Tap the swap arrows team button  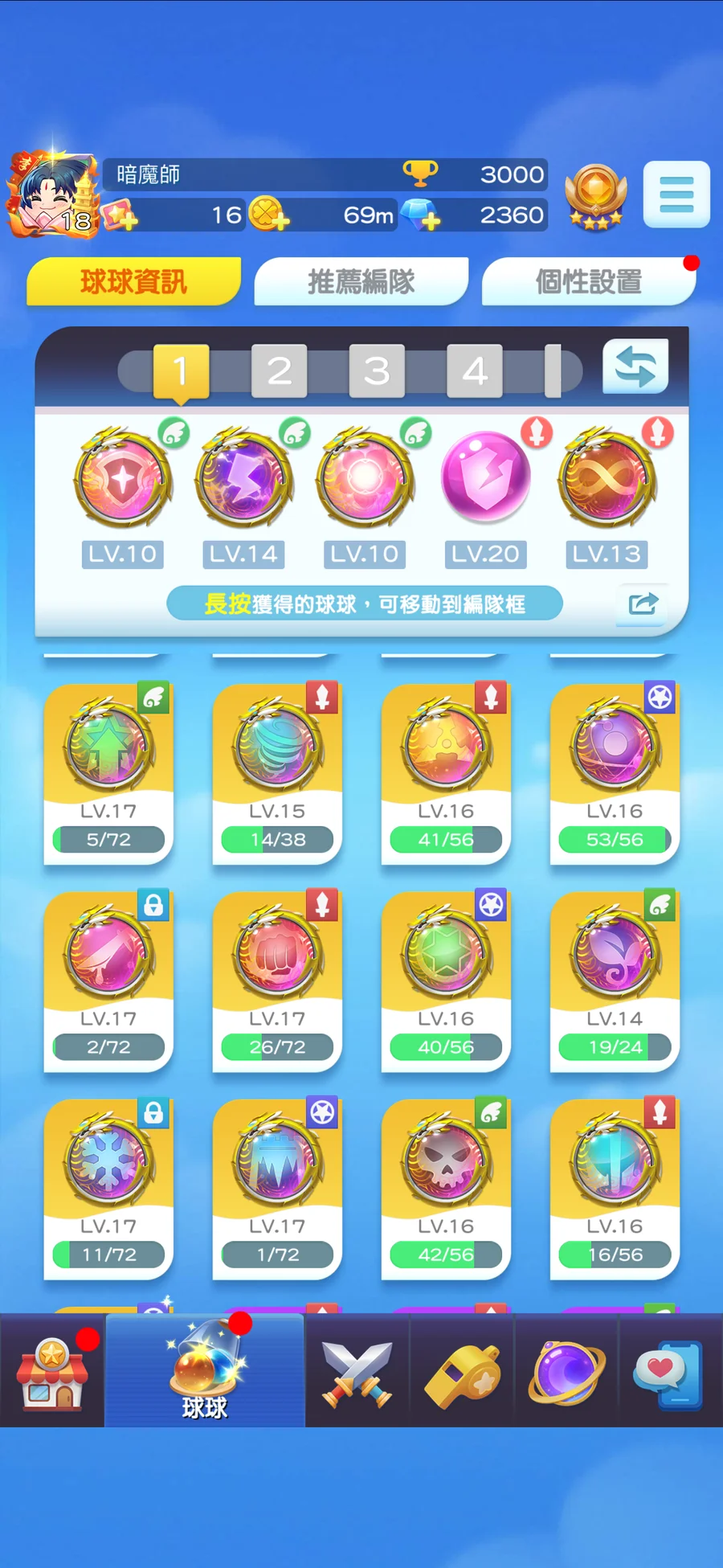click(x=635, y=366)
